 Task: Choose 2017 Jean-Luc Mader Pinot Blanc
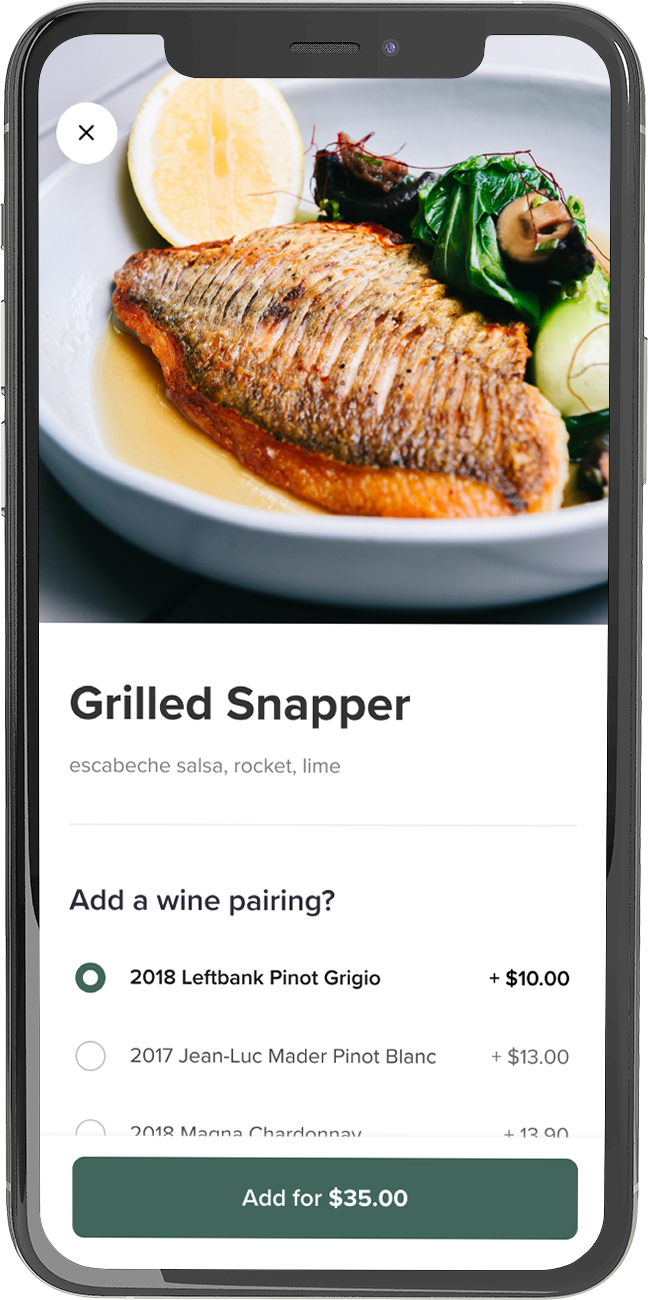click(91, 1056)
